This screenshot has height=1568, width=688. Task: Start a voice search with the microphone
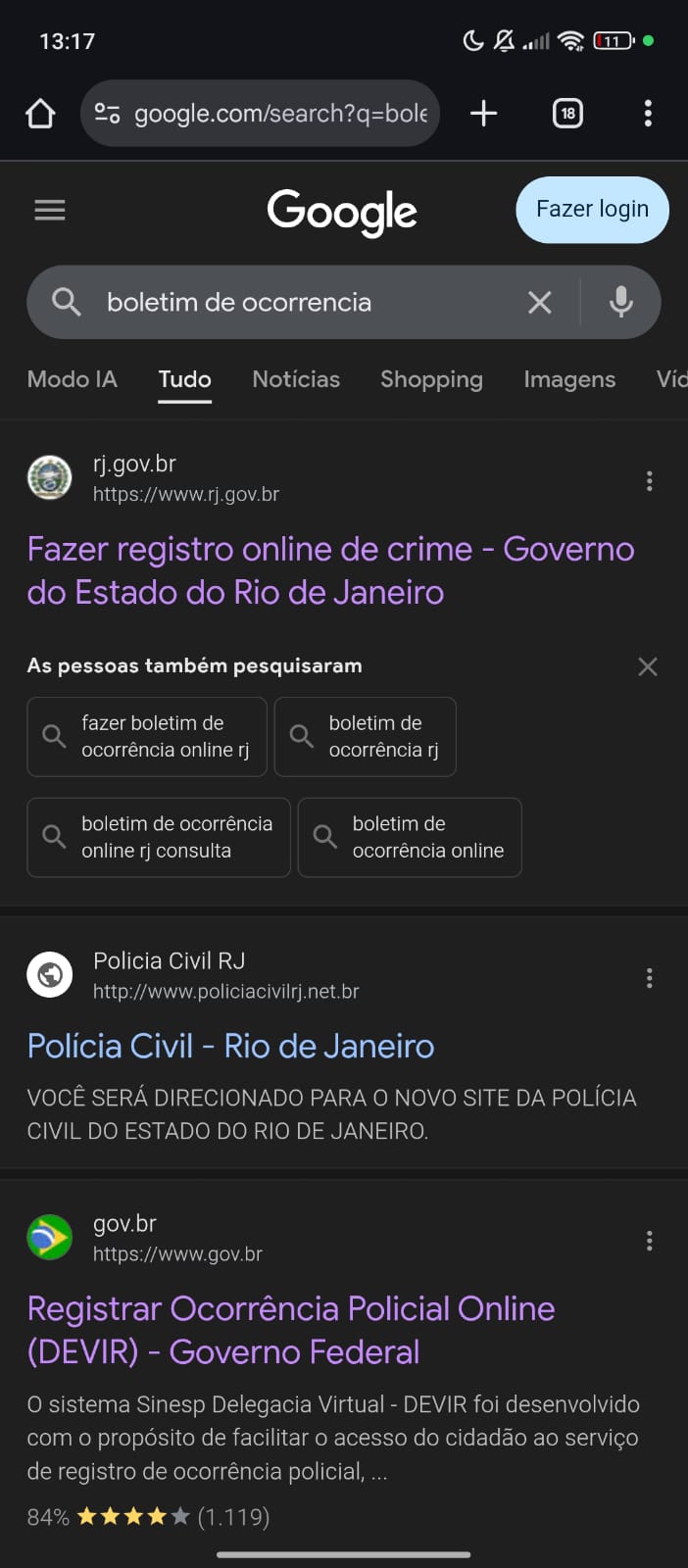pyautogui.click(x=620, y=302)
